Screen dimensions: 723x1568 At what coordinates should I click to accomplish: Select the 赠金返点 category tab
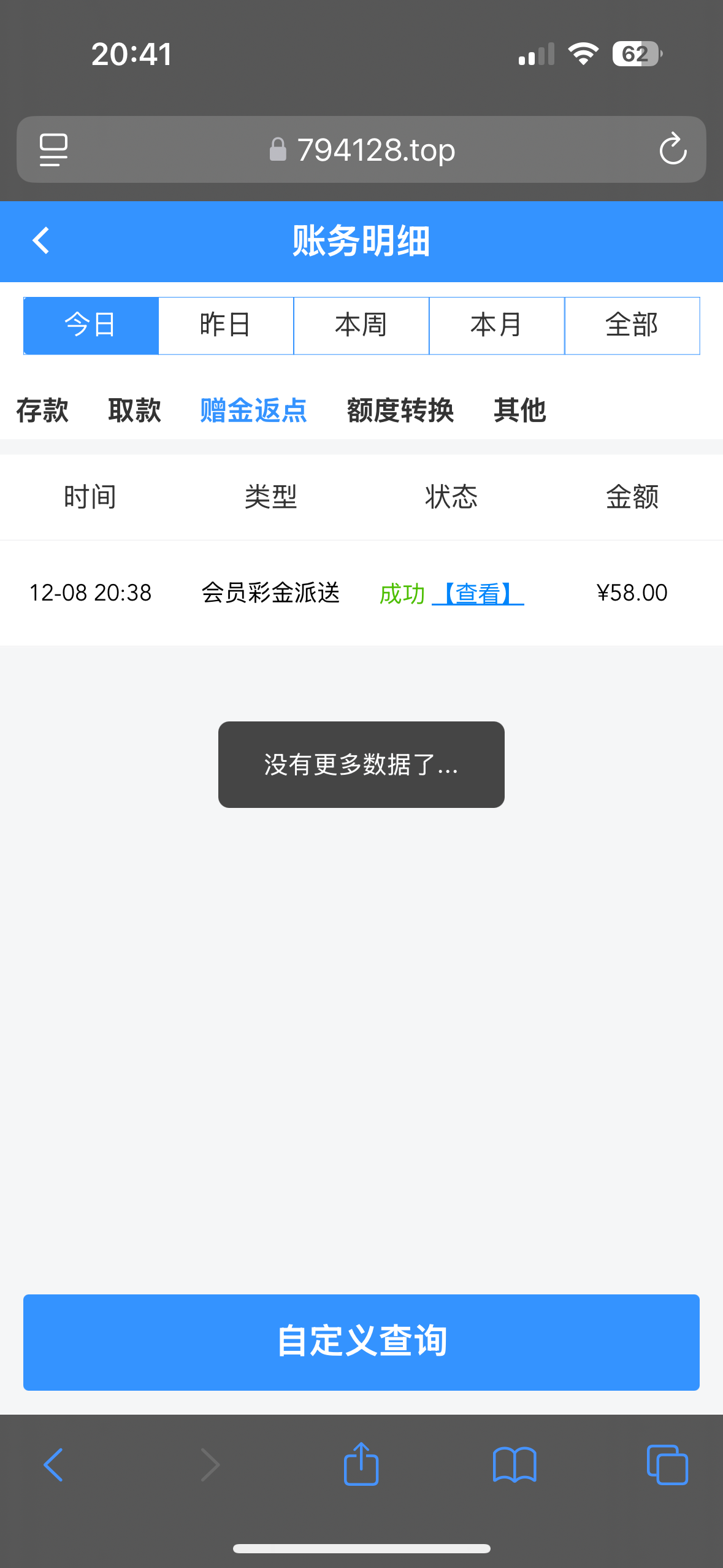click(x=253, y=410)
